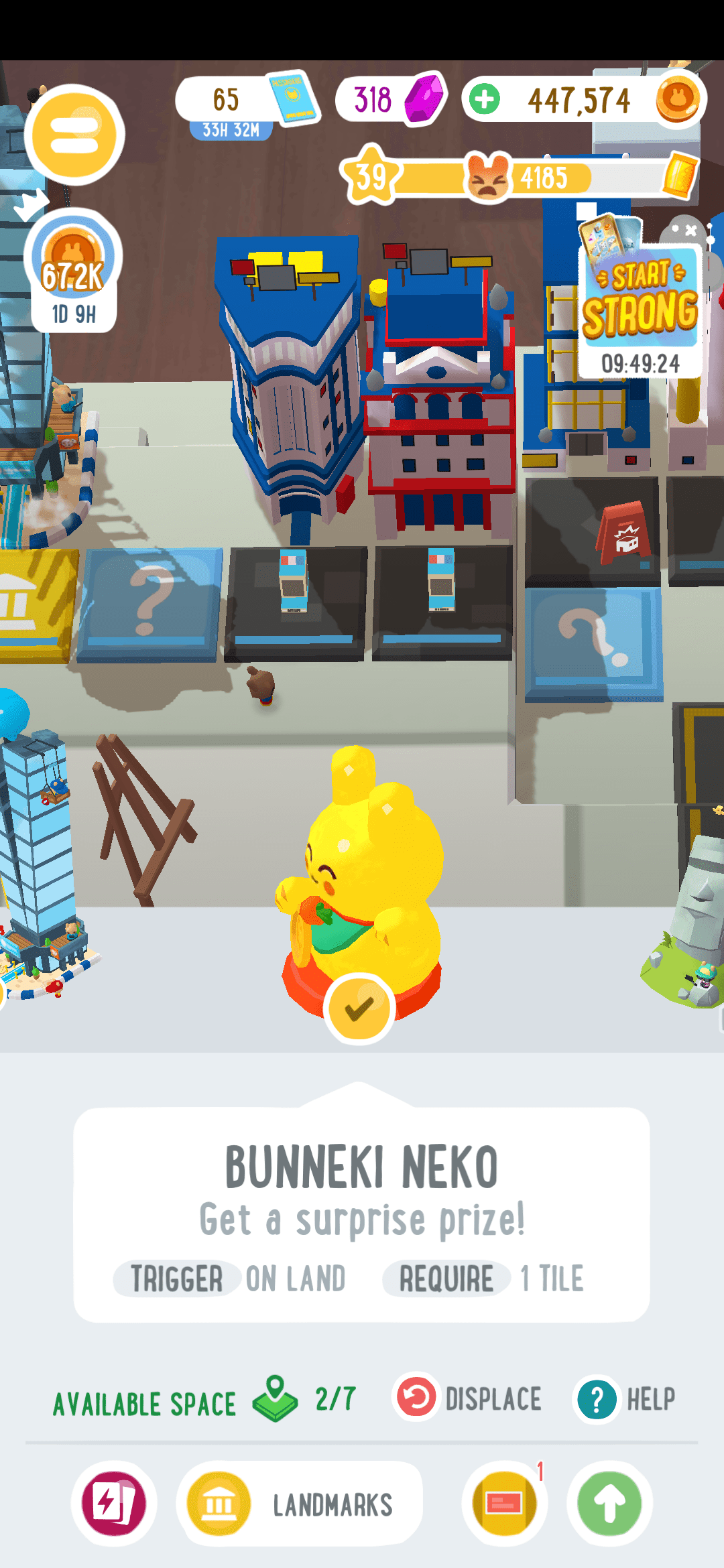724x1568 pixels.
Task: Tap the gem counter showing 318
Action: pyautogui.click(x=372, y=99)
